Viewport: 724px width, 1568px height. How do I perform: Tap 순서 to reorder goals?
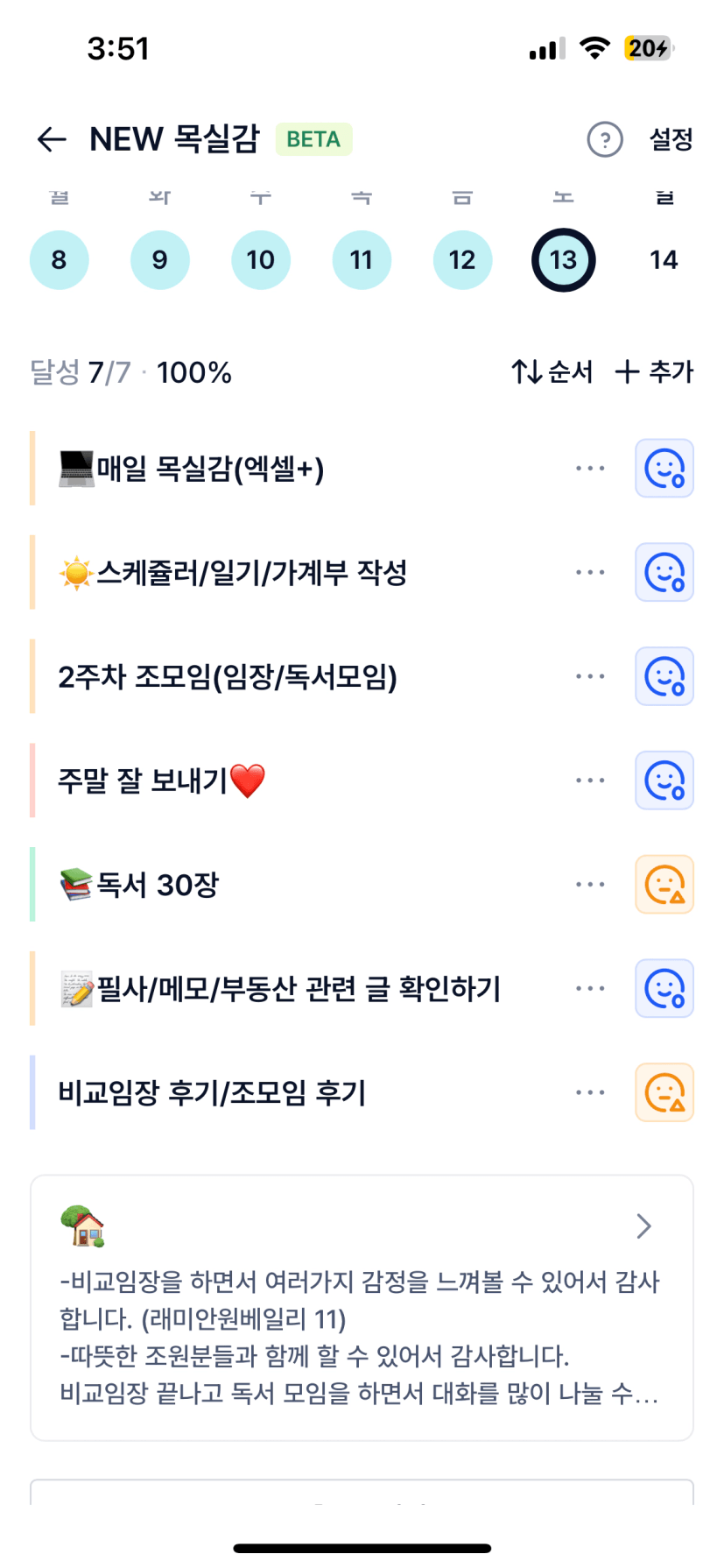click(552, 372)
